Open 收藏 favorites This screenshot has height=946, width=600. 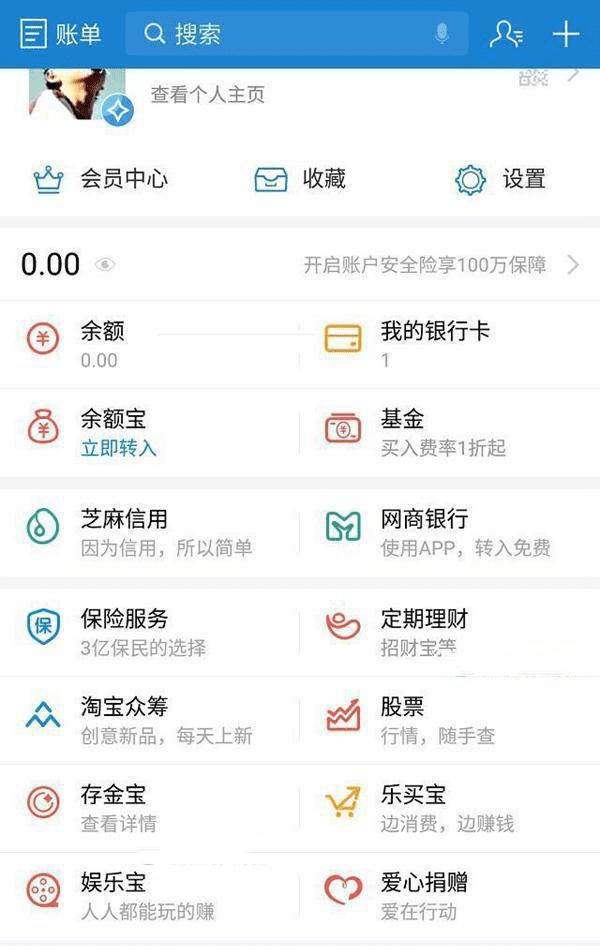coord(300,179)
